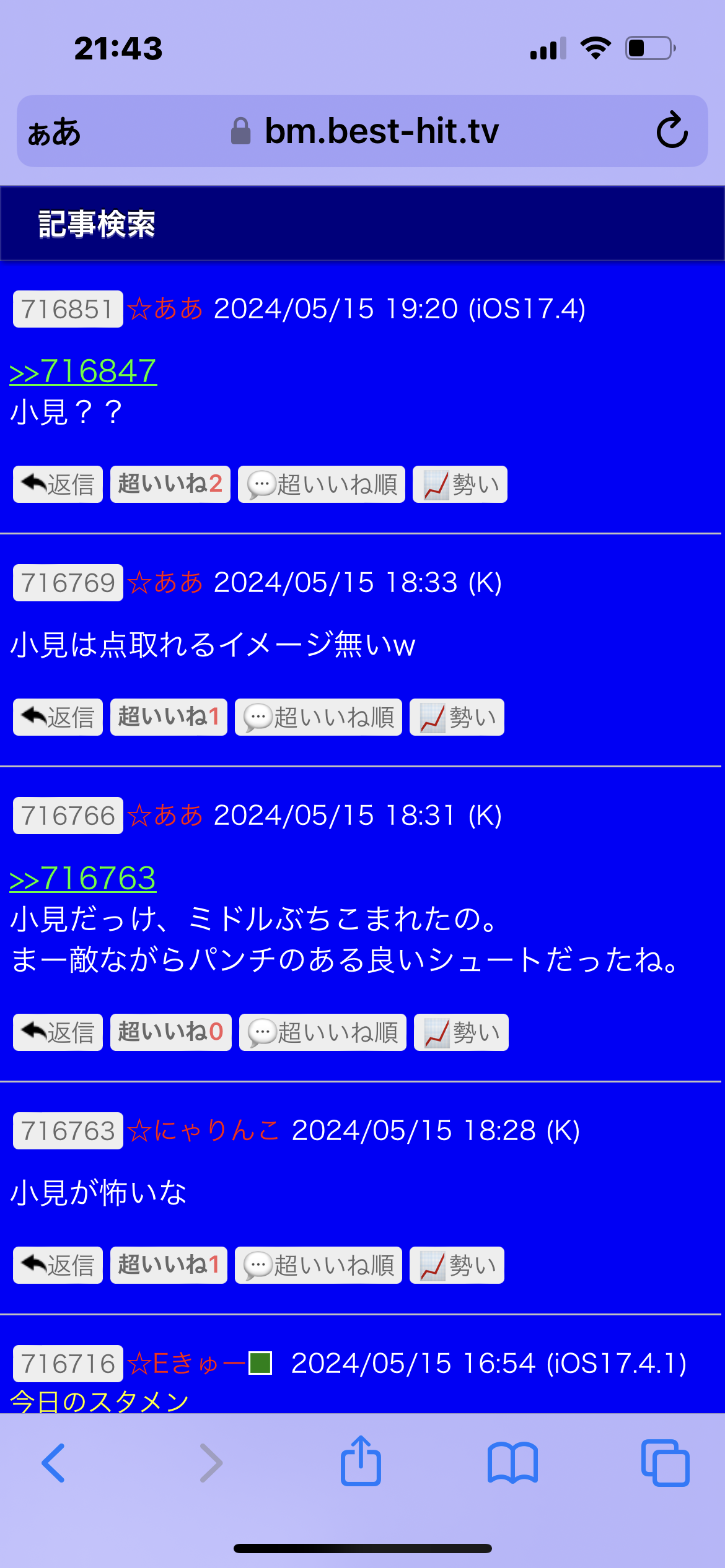This screenshot has width=725, height=1568.
Task: View 勢い for post 716851
Action: coord(460,484)
